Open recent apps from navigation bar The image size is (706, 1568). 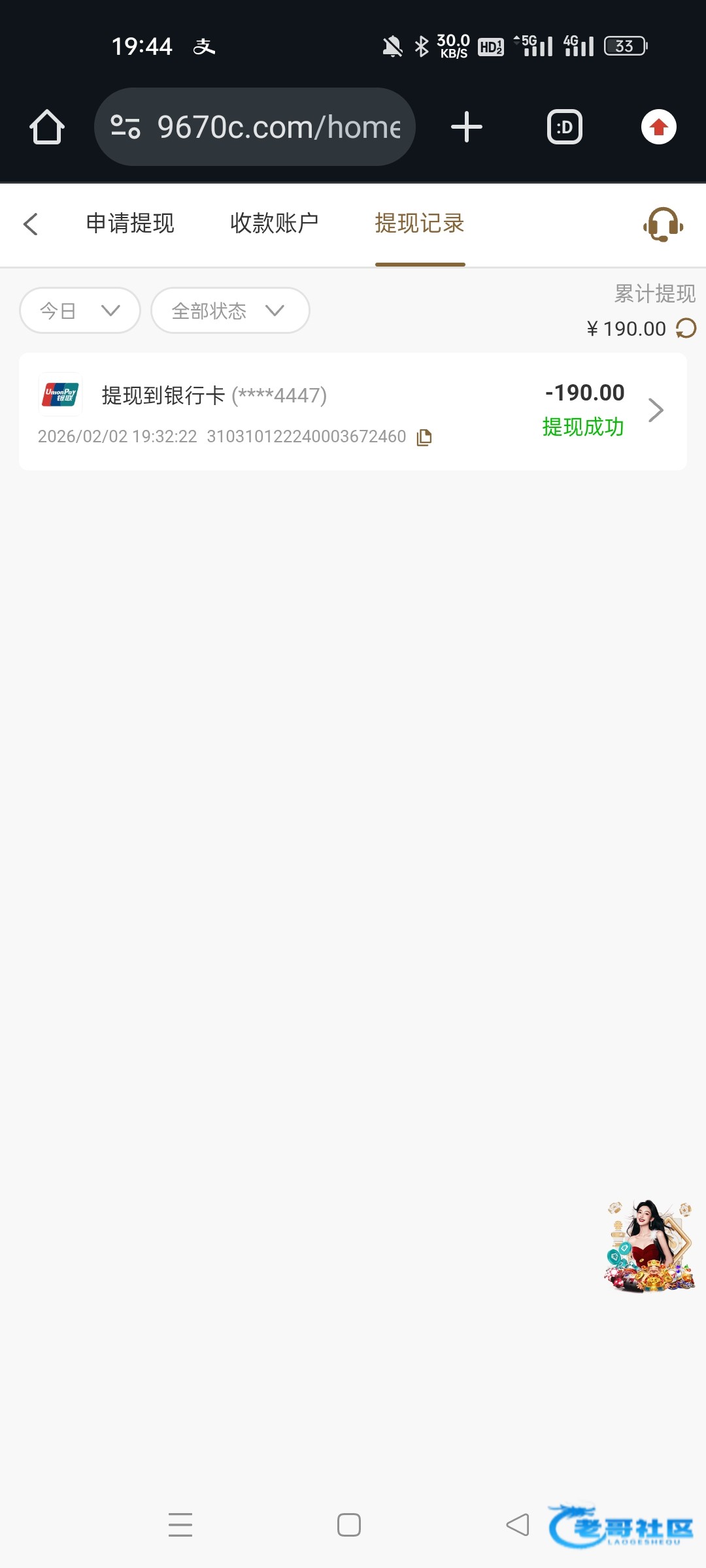180,1525
